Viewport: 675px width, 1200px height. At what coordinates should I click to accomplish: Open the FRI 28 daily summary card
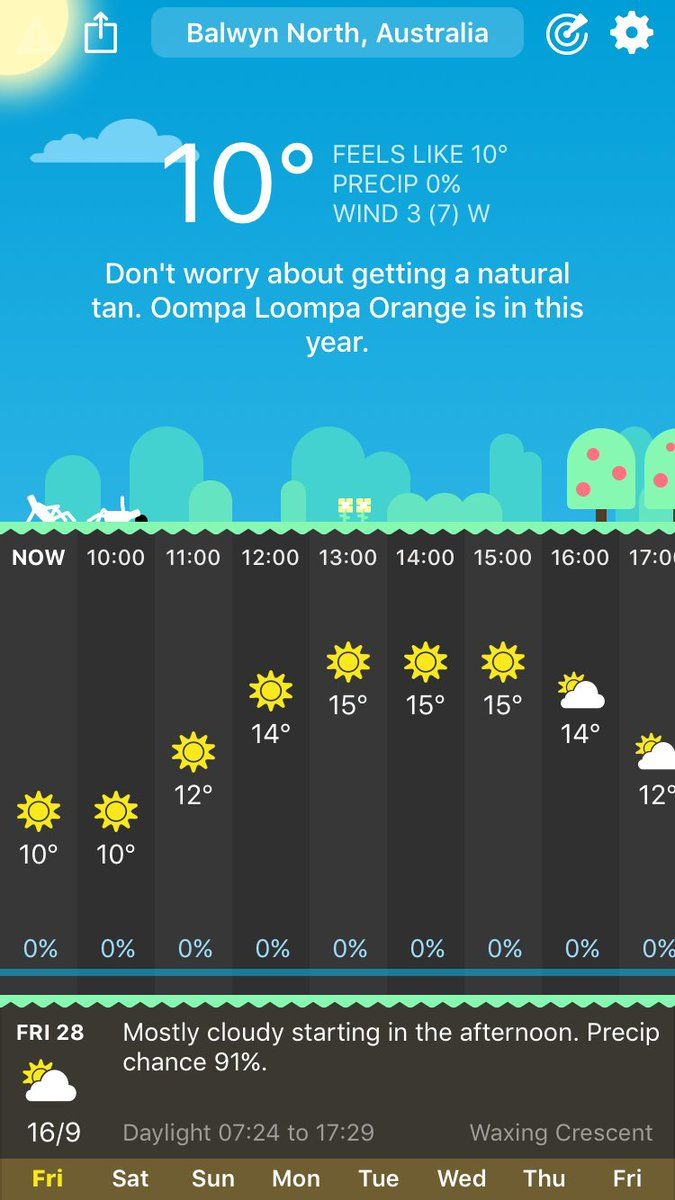pos(337,1082)
